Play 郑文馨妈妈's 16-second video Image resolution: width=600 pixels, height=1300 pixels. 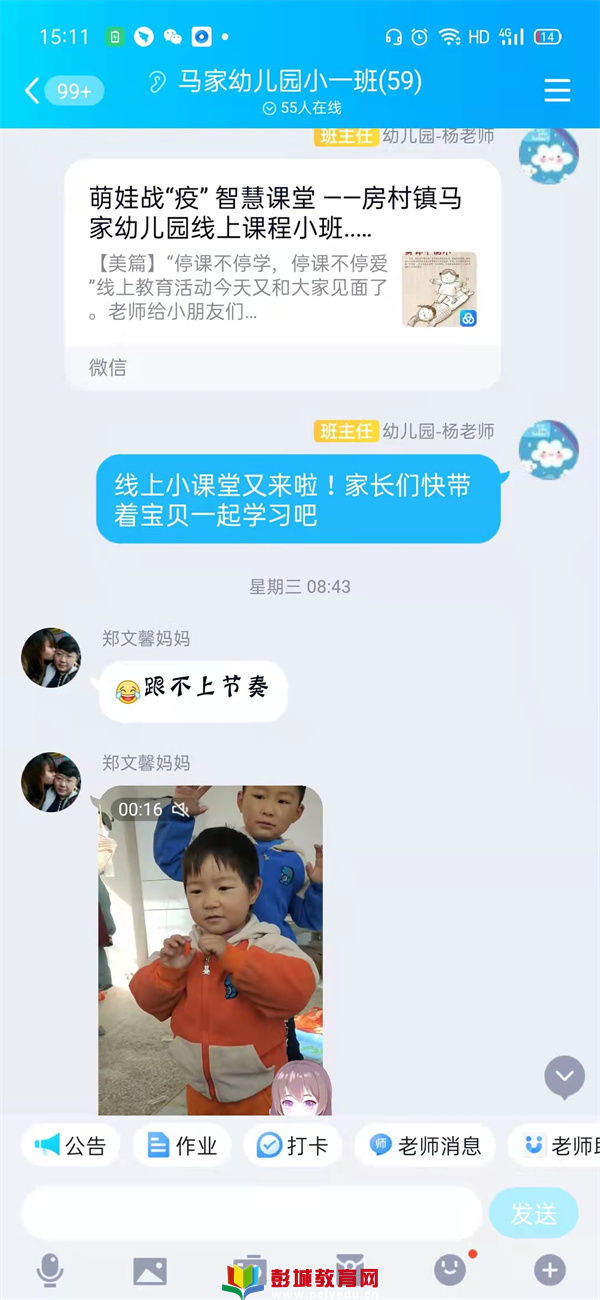(x=210, y=950)
